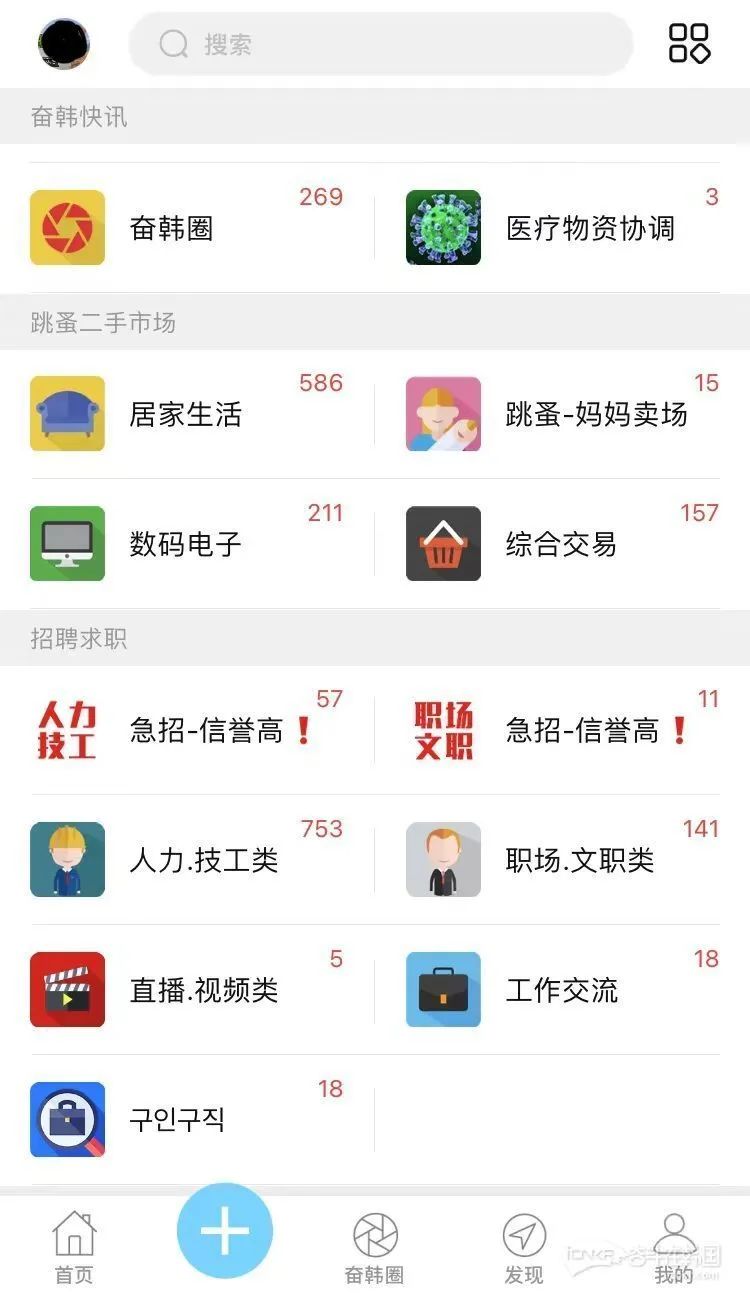Select the 职场文职 red stamp icon
This screenshot has width=750, height=1294.
tap(442, 729)
